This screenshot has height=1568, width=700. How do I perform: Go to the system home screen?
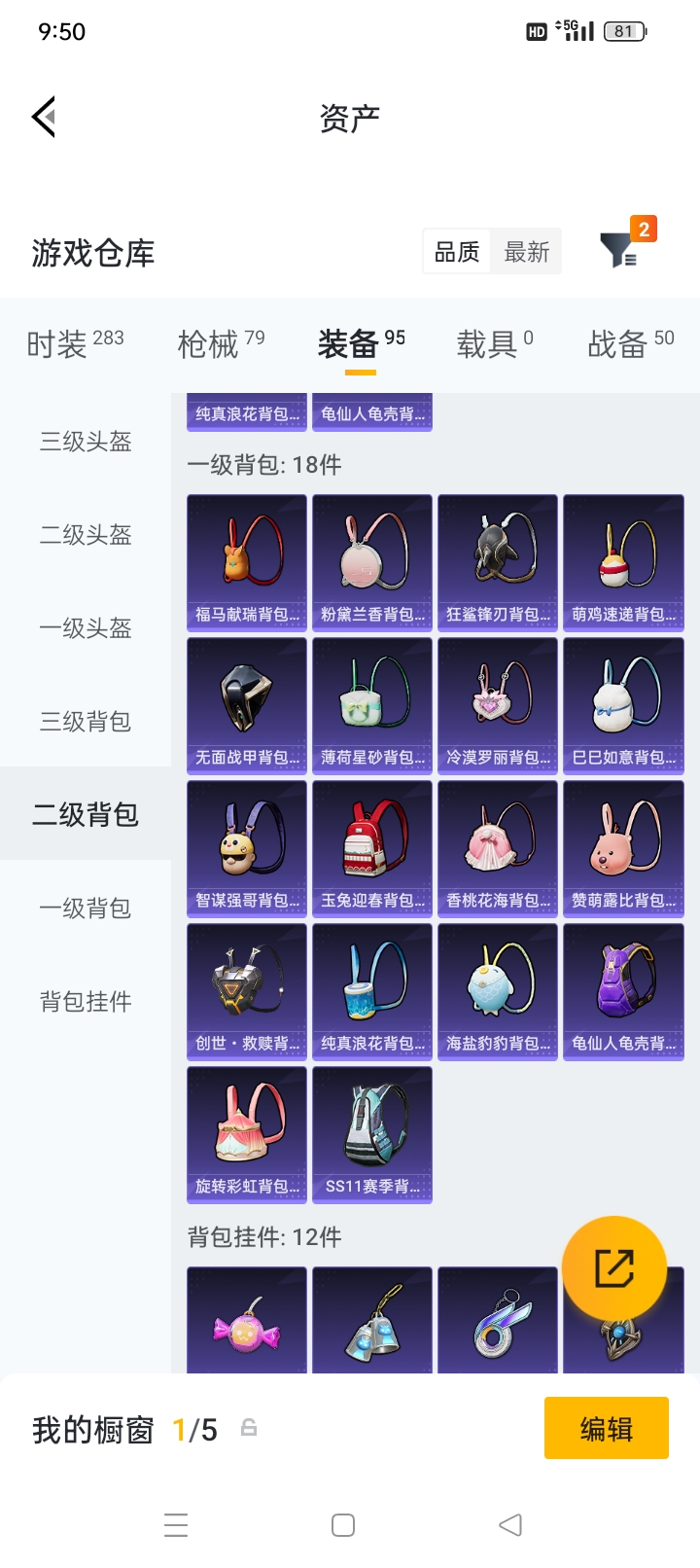pos(343,1525)
